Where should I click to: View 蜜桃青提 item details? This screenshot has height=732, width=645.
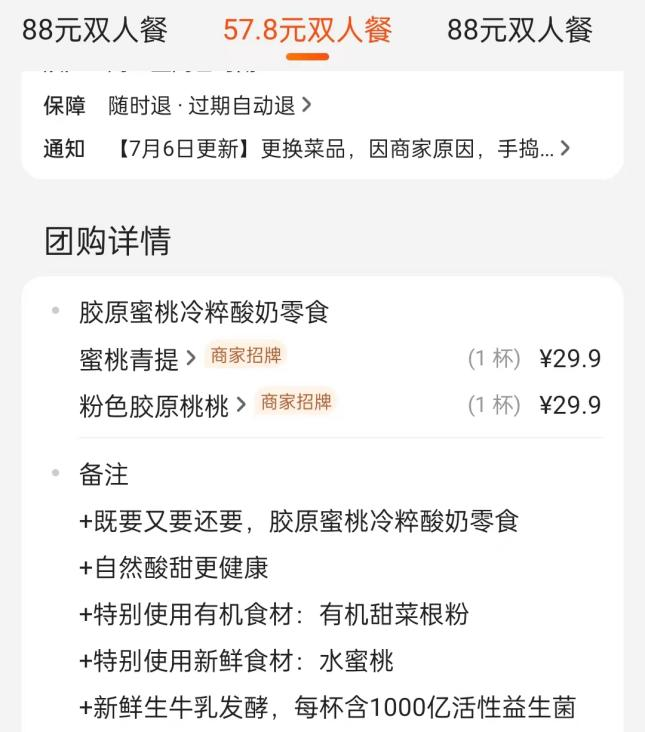tap(137, 358)
